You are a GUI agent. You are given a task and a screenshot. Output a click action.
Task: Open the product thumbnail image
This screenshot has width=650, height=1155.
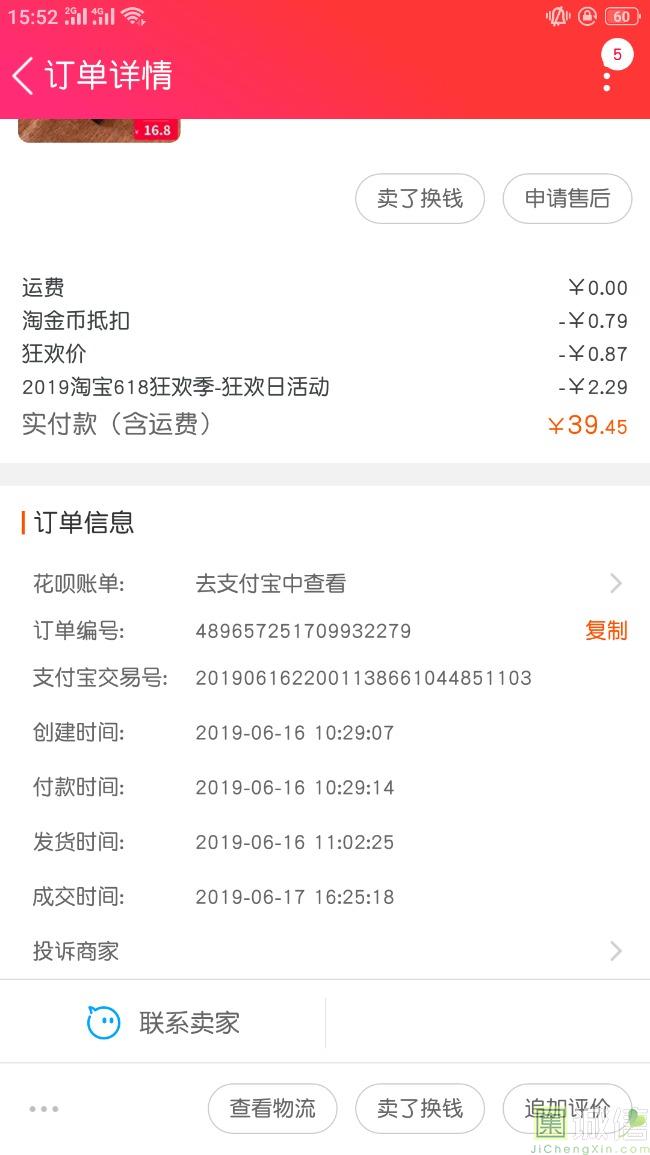99,130
